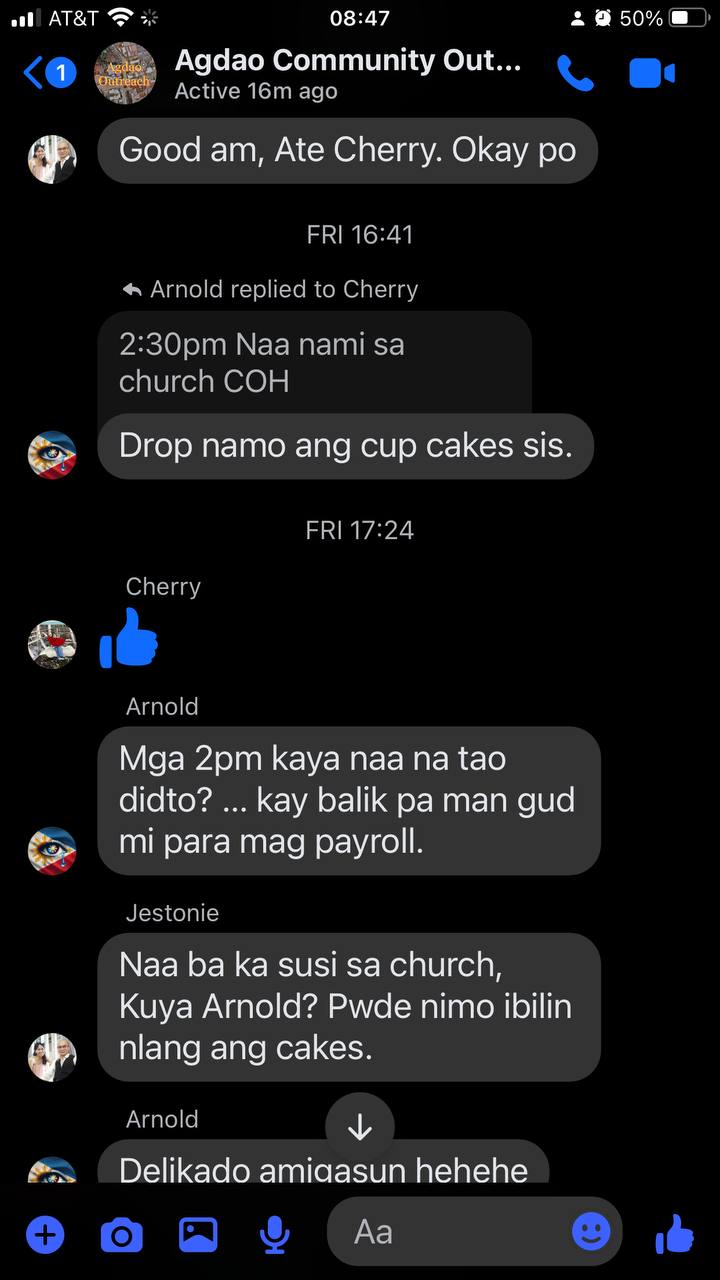Open more attachment options plus button
Viewport: 720px width, 1280px height.
point(44,1235)
